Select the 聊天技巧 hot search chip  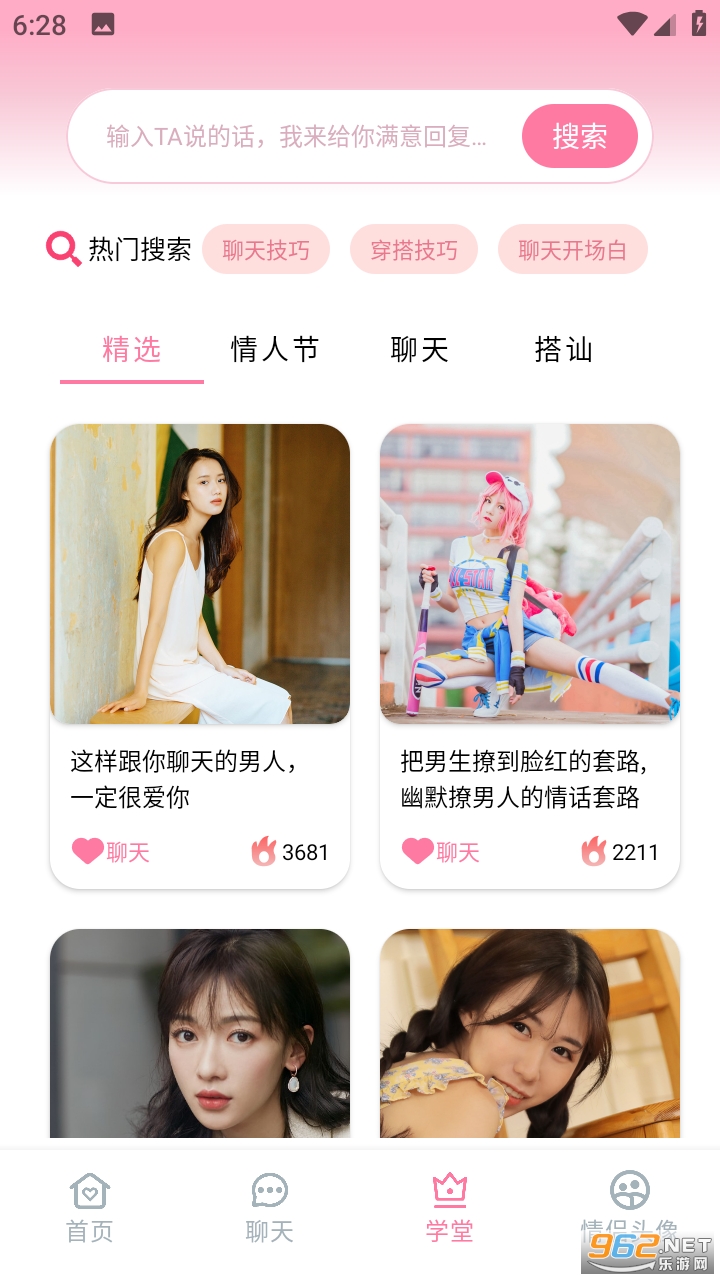pos(266,250)
